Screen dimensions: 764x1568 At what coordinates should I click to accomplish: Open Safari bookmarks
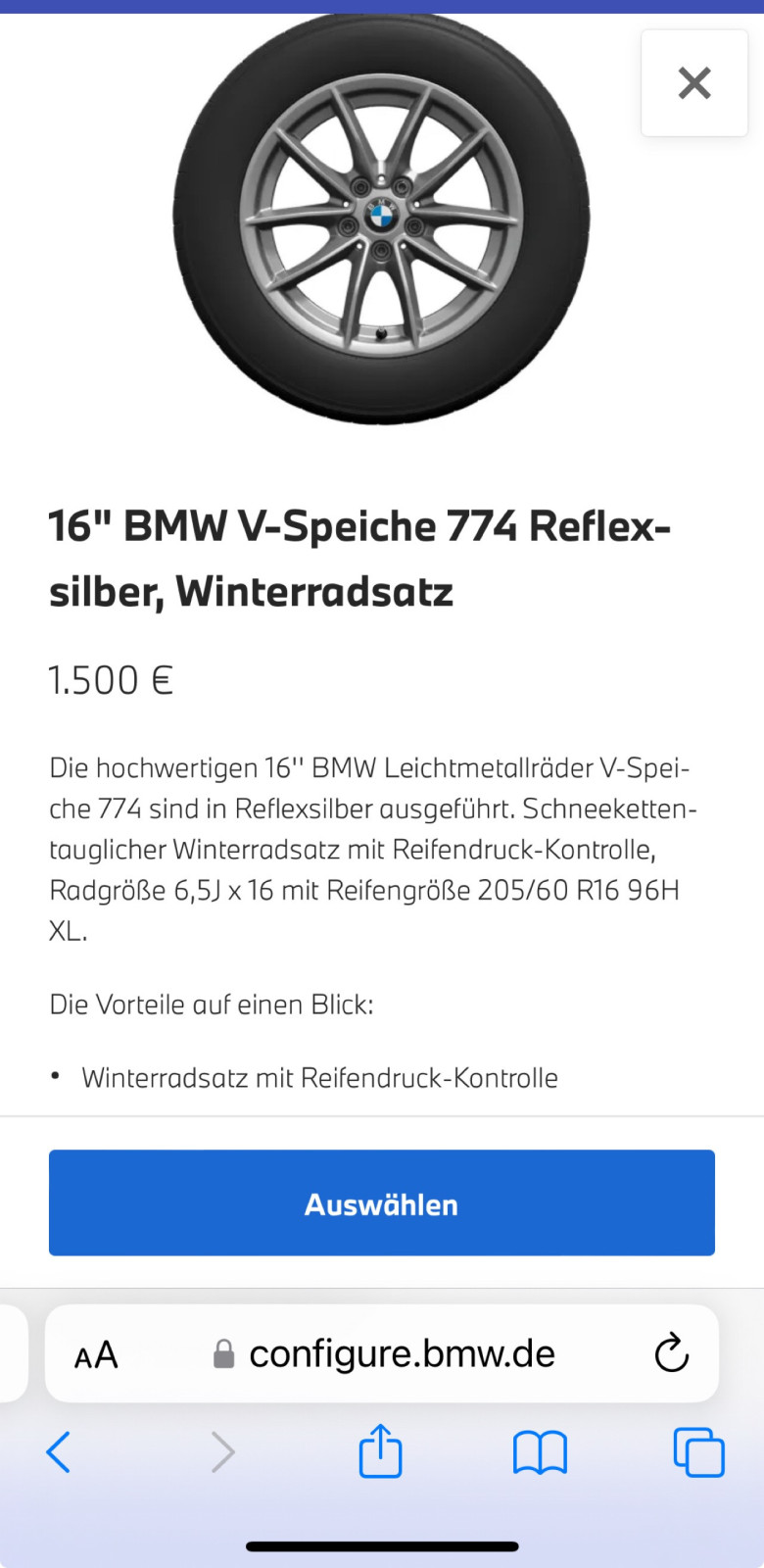(x=540, y=1451)
